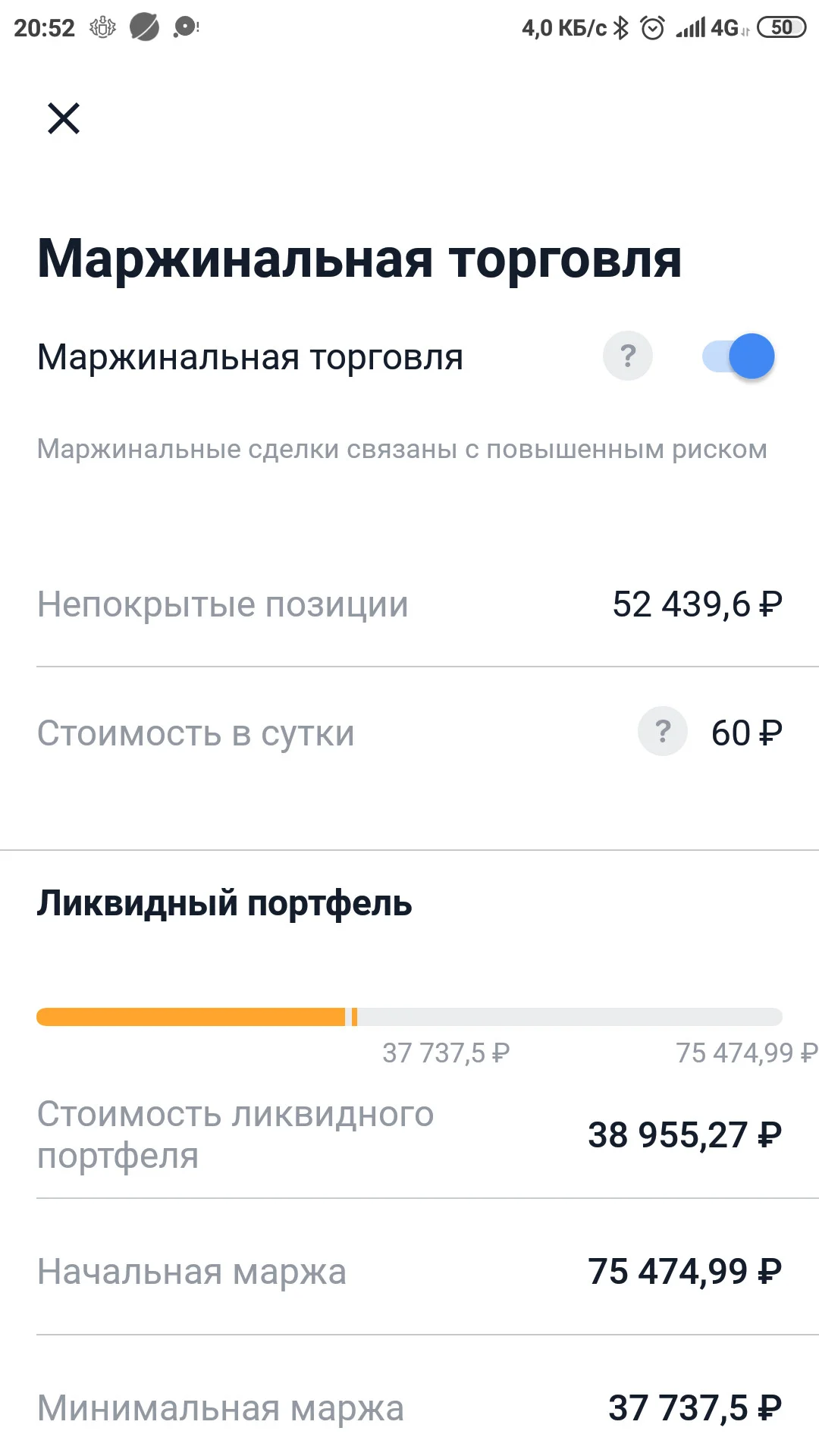Screen dimensions: 819x1456
Task: Open help for Стоимость в сутки
Action: [x=663, y=732]
